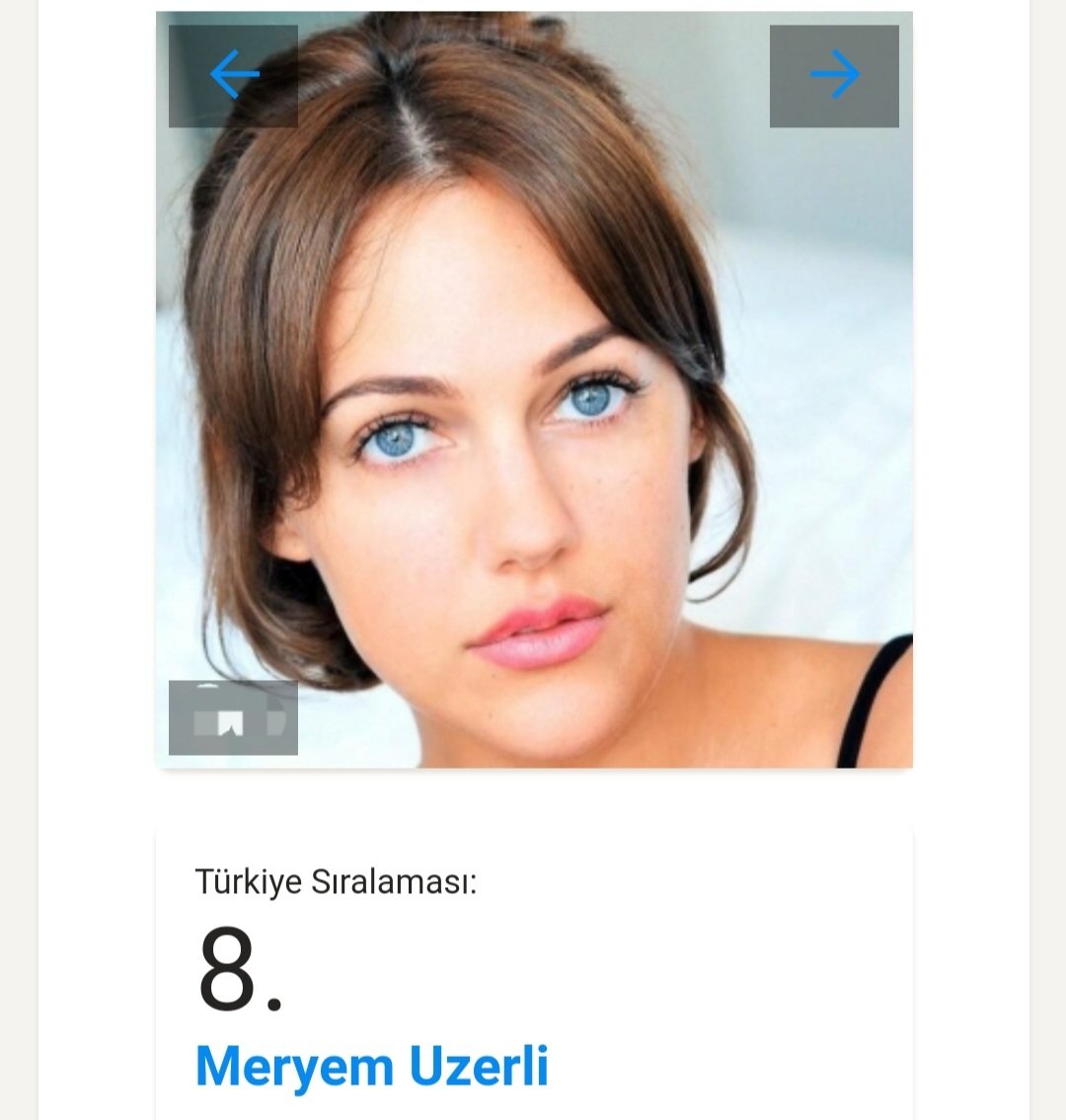Viewport: 1066px width, 1120px height.
Task: Open the Meryem Uzerli name link
Action: pos(371,1066)
